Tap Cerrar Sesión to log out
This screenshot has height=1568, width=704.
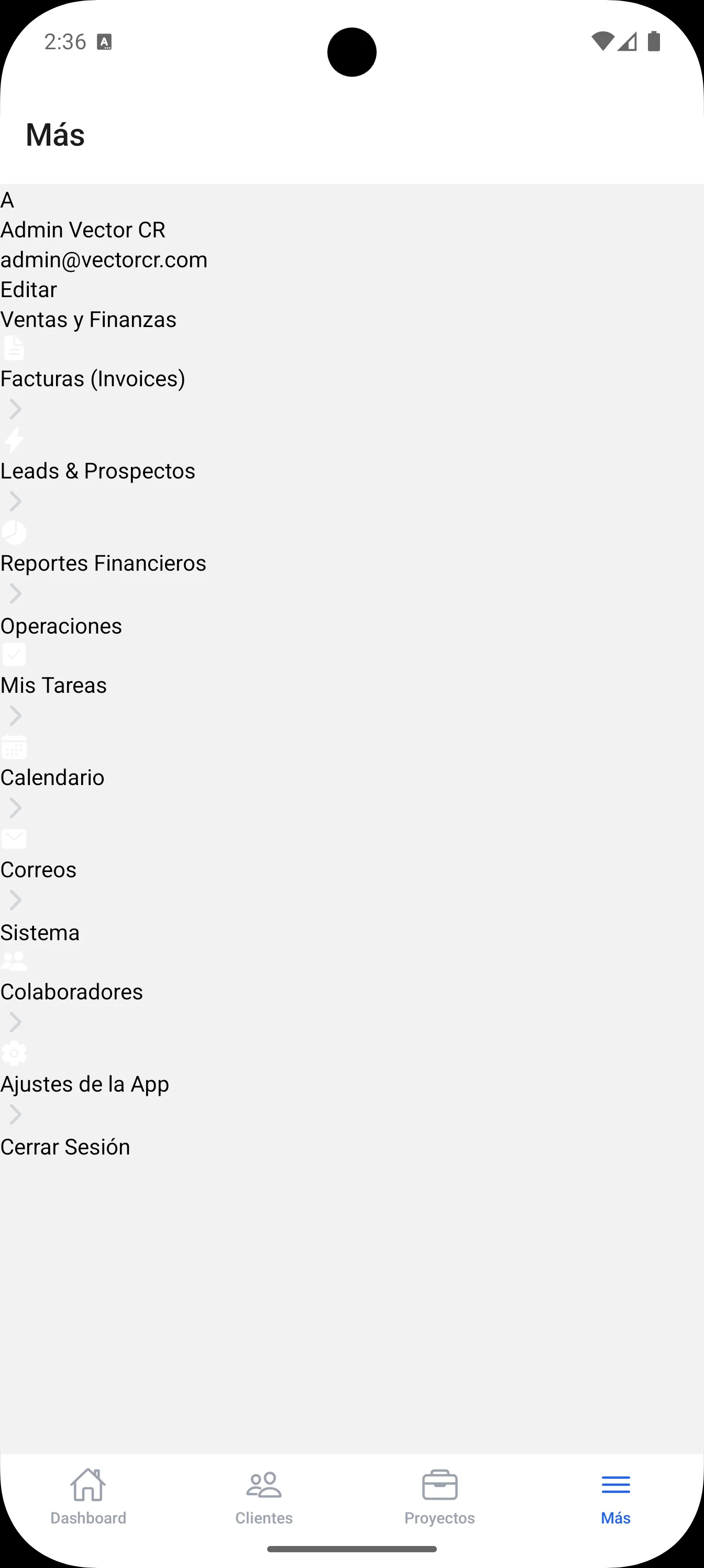click(x=65, y=1147)
